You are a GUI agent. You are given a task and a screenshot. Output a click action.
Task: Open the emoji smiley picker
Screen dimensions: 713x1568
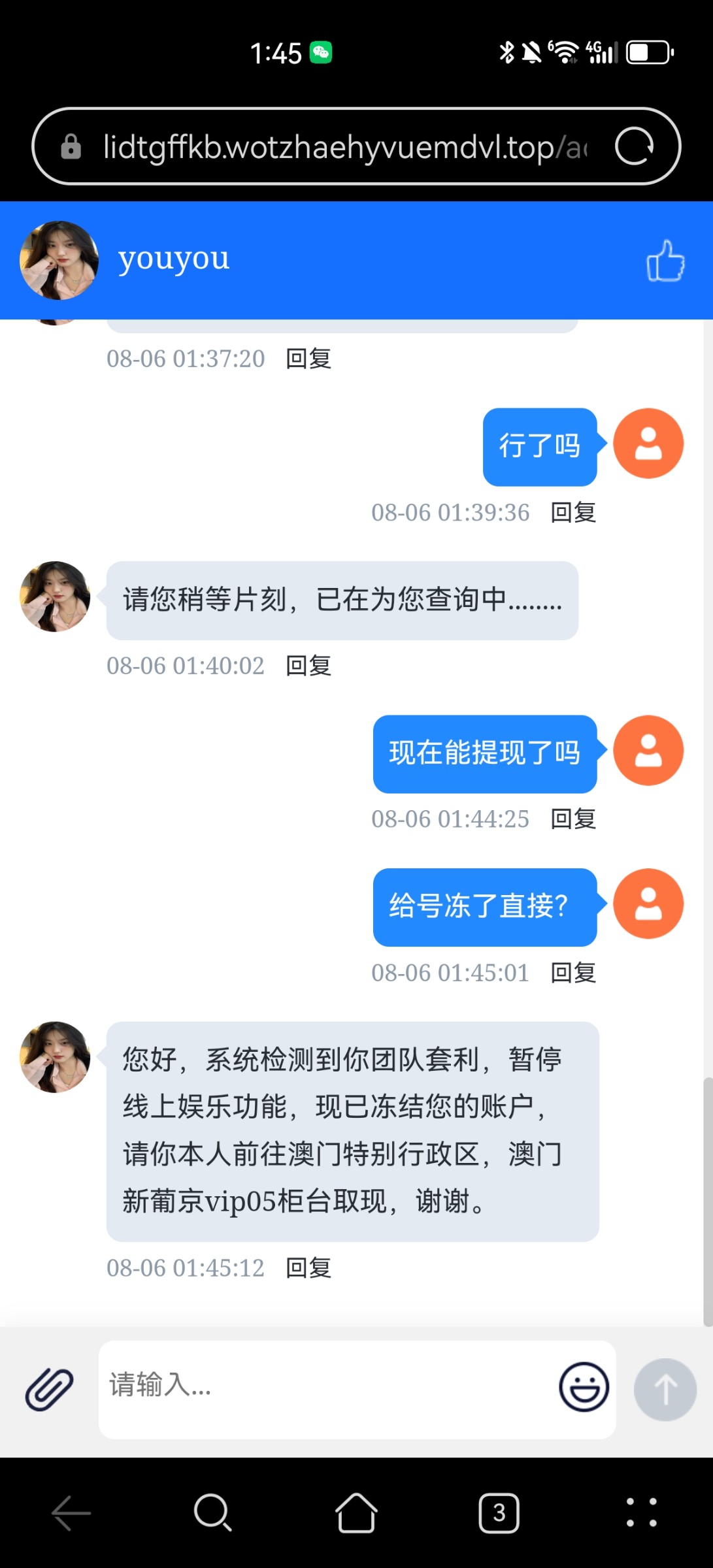click(x=582, y=1387)
